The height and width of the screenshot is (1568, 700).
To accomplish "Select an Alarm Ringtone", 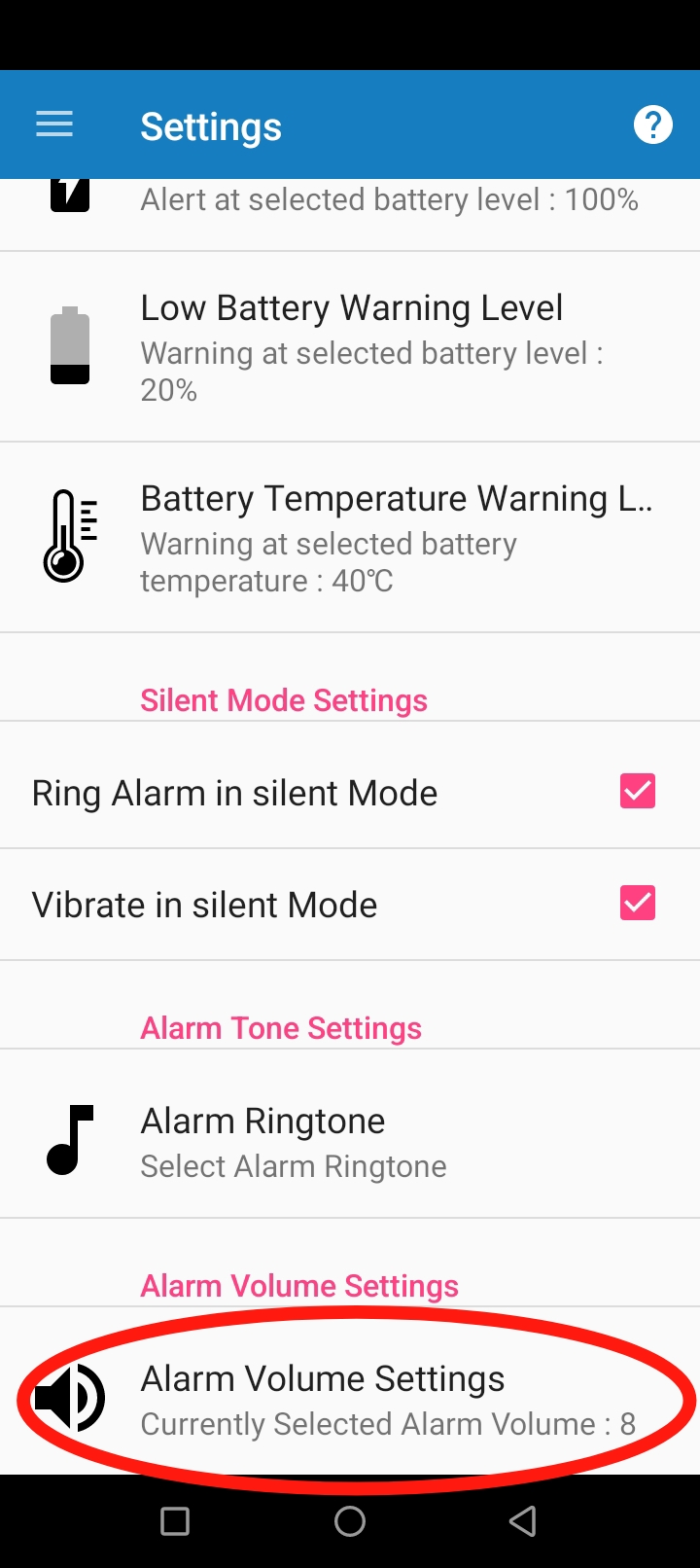I will 350,1140.
